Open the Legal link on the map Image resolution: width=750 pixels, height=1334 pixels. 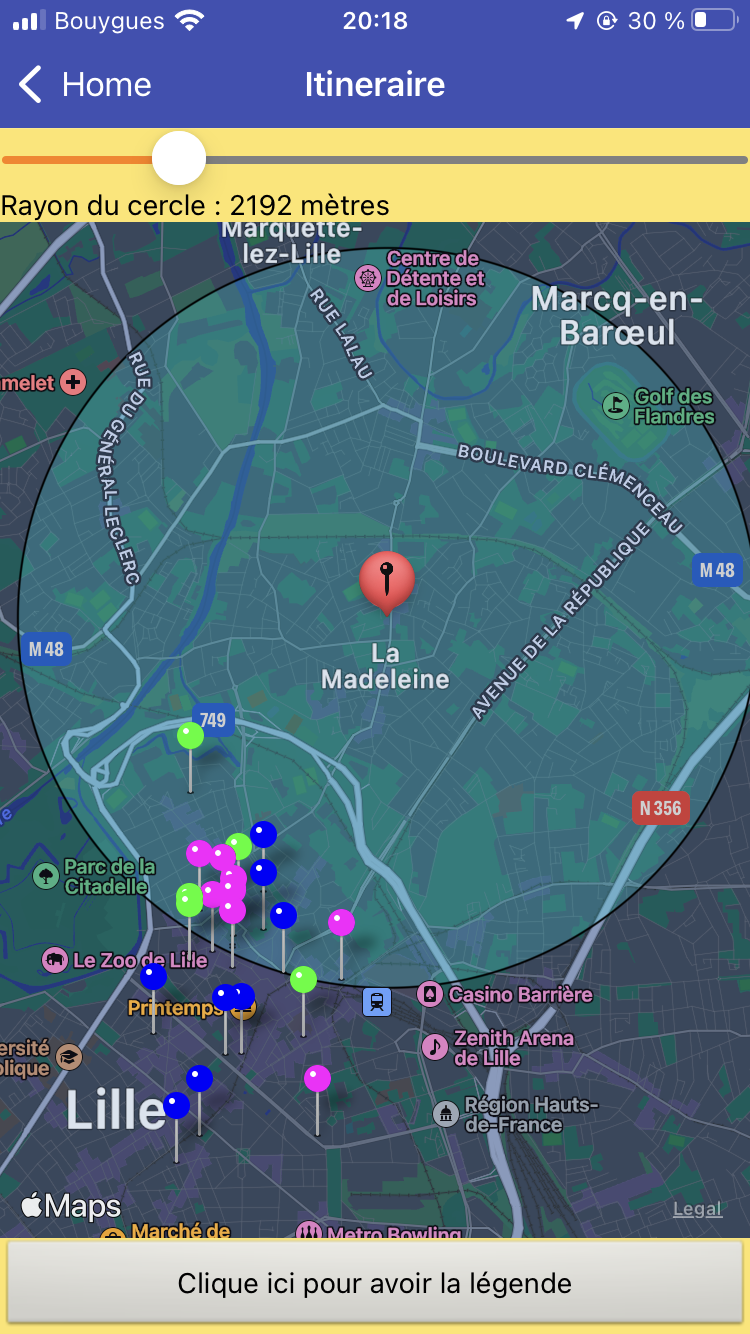pyautogui.click(x=697, y=1209)
